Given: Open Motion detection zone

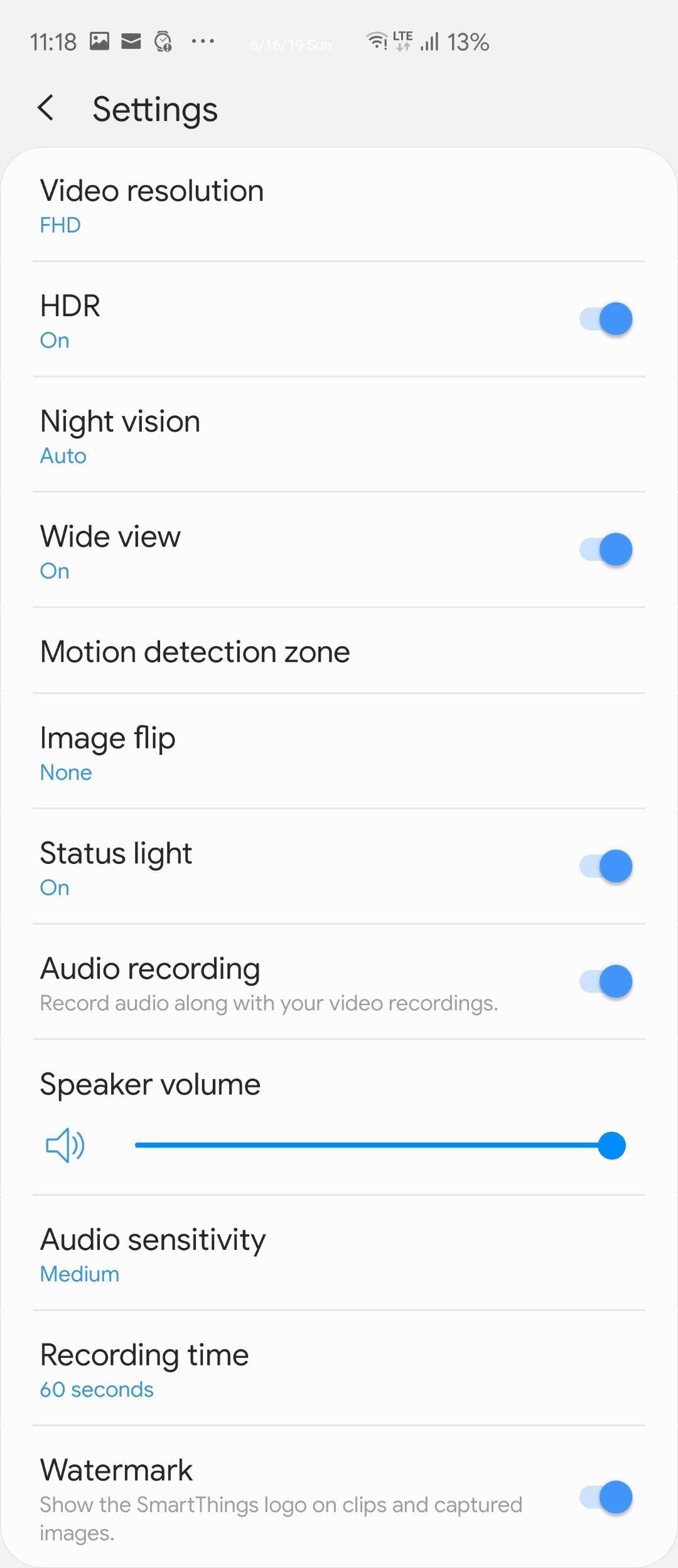Looking at the screenshot, I should tap(339, 651).
